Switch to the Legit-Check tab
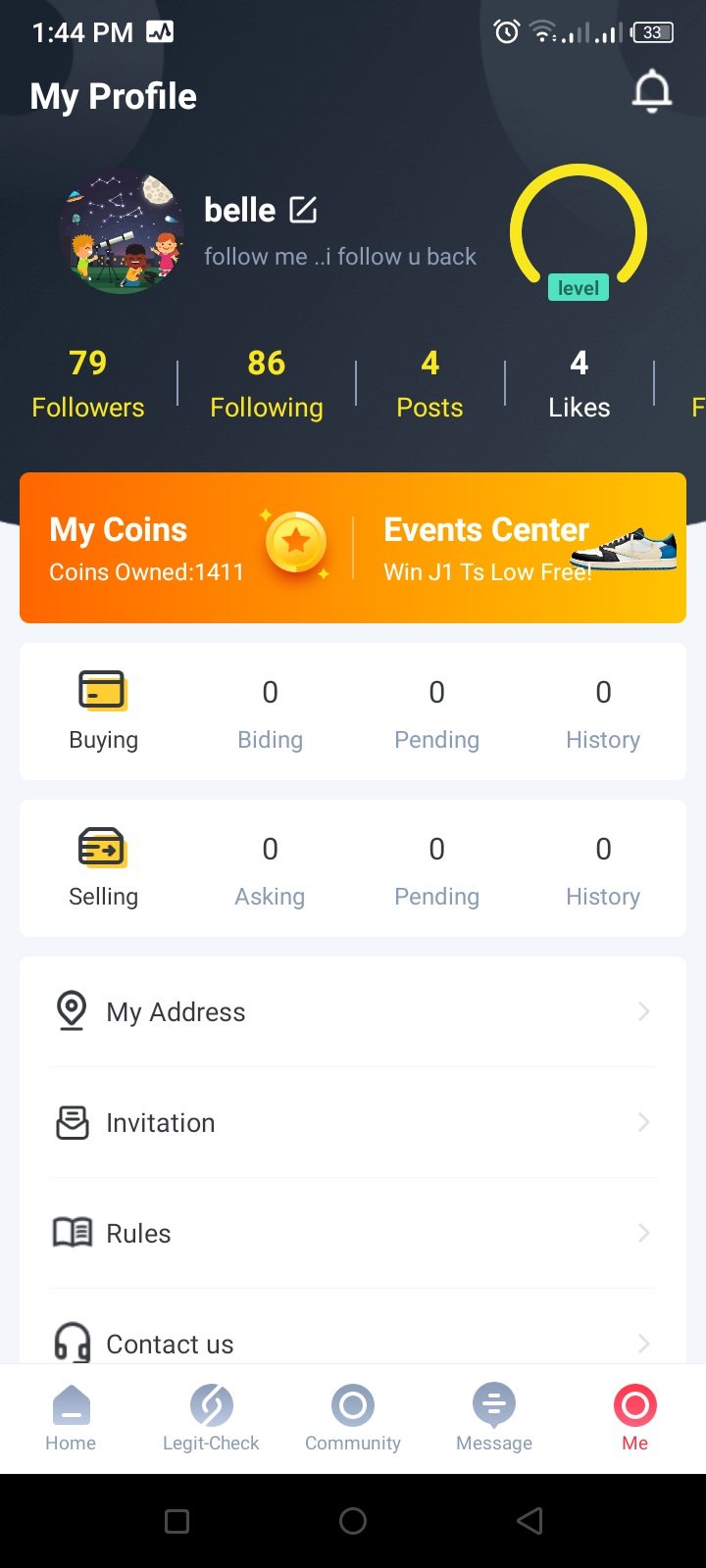The width and height of the screenshot is (706, 1568). [211, 1418]
